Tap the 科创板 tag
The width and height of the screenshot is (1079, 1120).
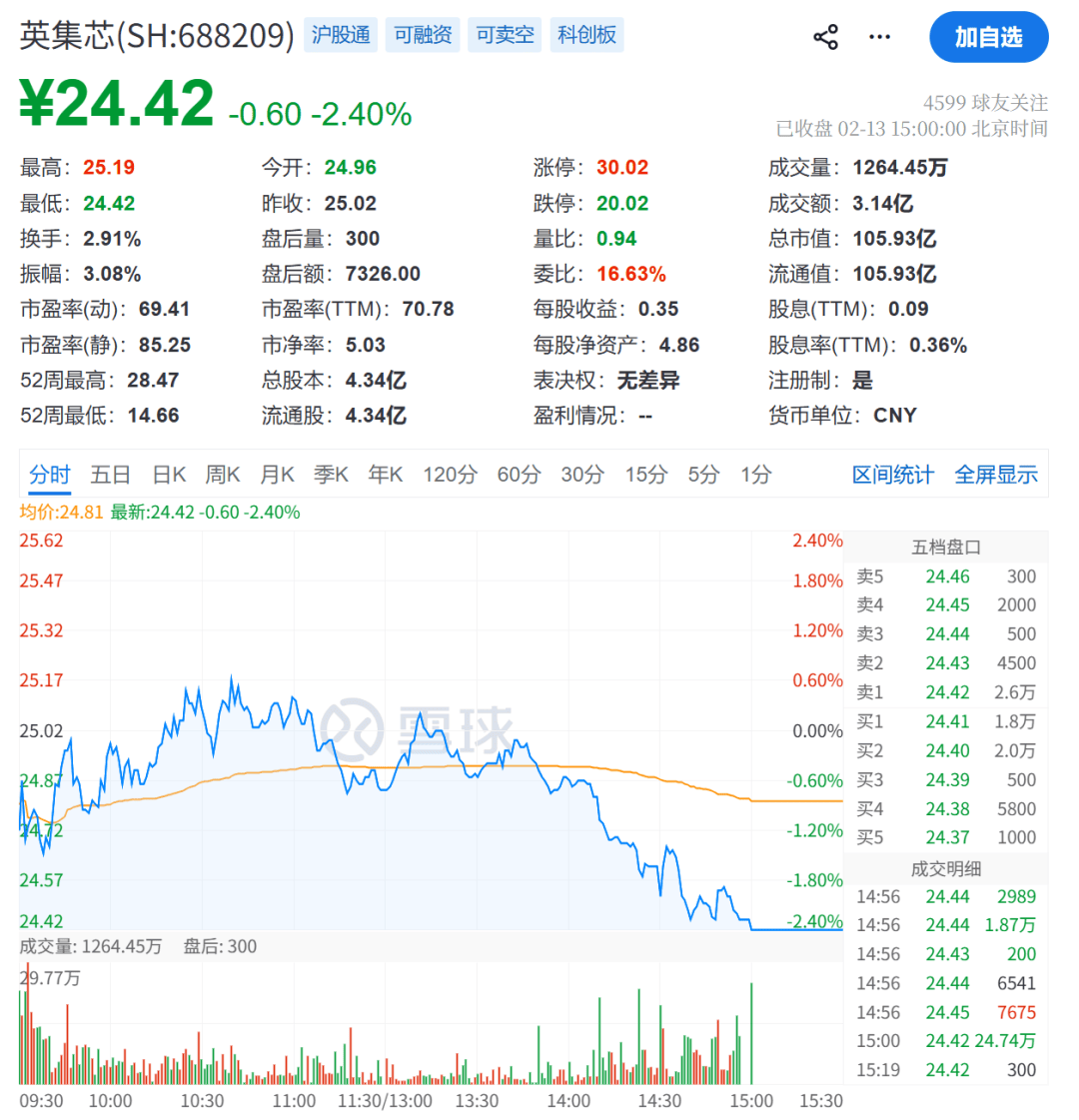tap(586, 35)
